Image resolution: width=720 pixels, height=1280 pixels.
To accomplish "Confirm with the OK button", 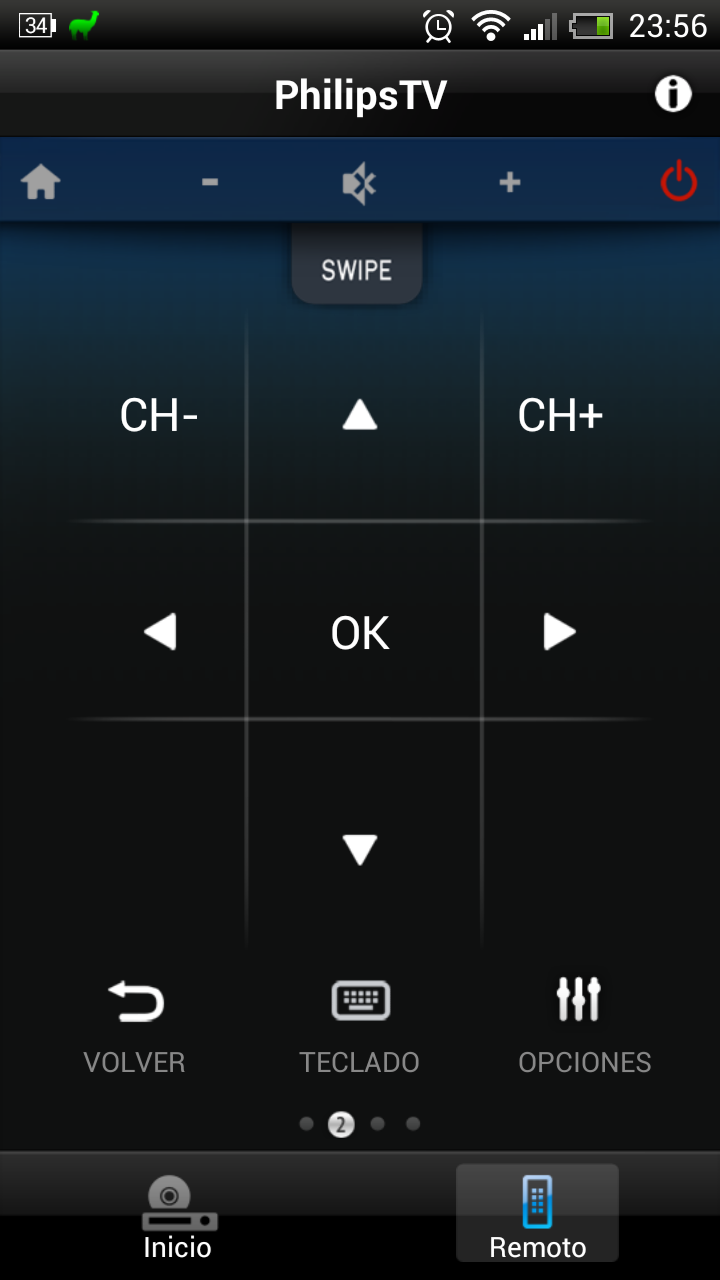I will [x=360, y=633].
